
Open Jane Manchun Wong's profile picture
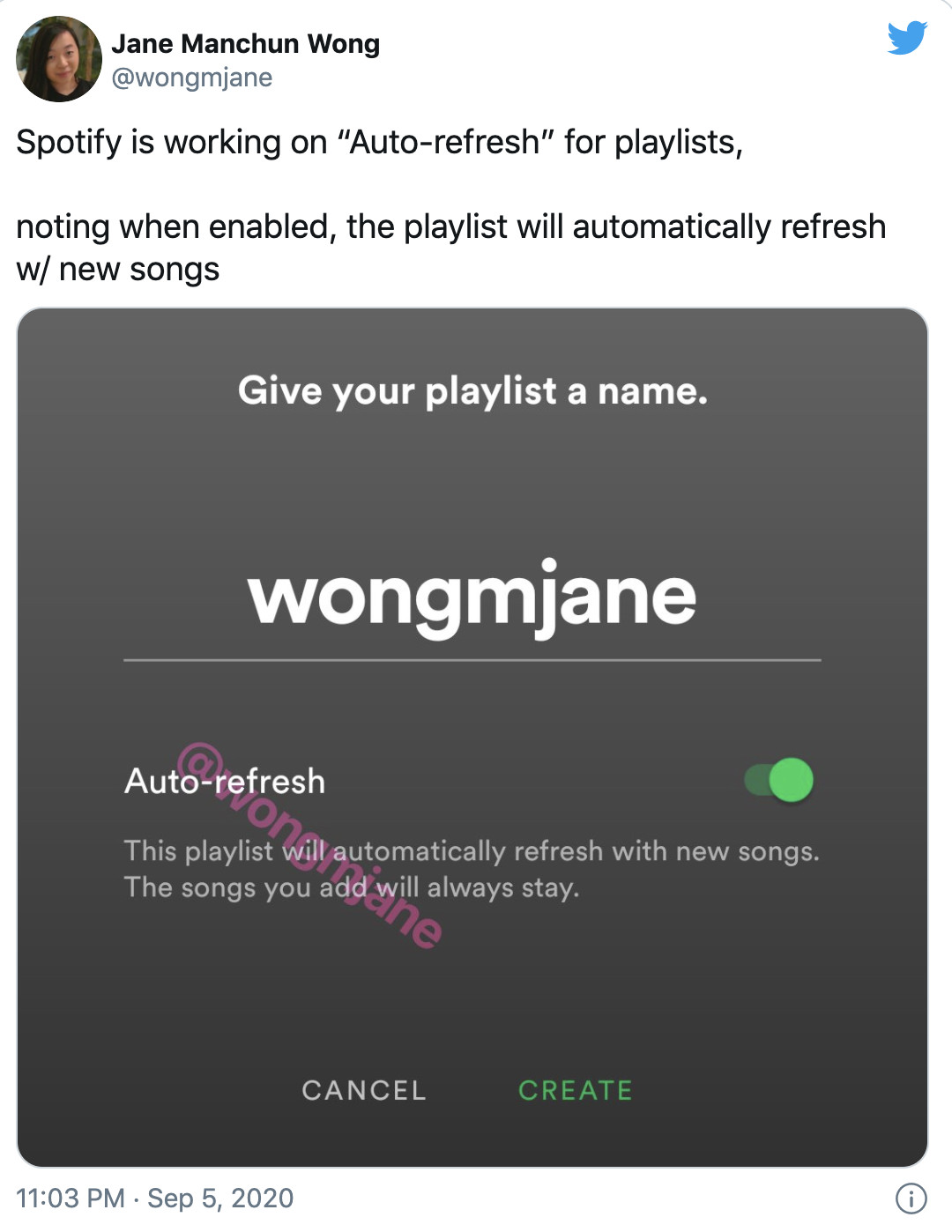click(58, 59)
